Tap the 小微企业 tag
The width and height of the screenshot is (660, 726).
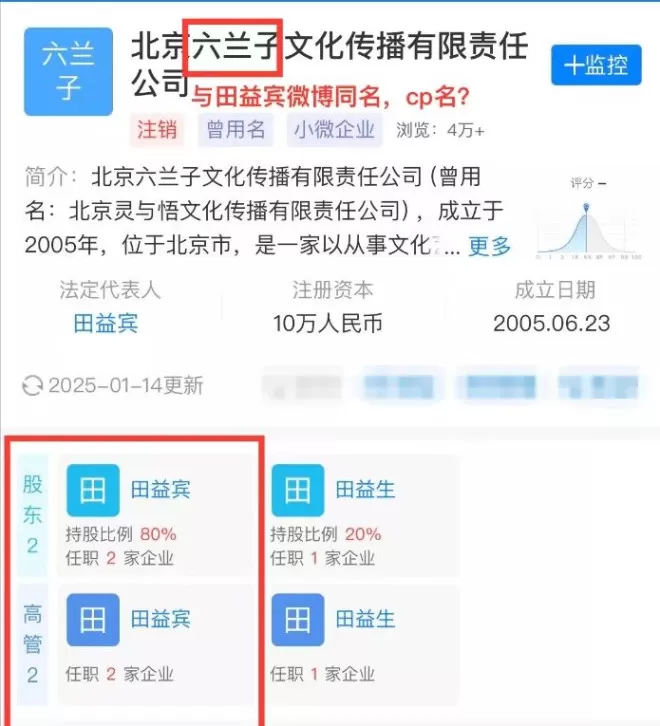(334, 129)
